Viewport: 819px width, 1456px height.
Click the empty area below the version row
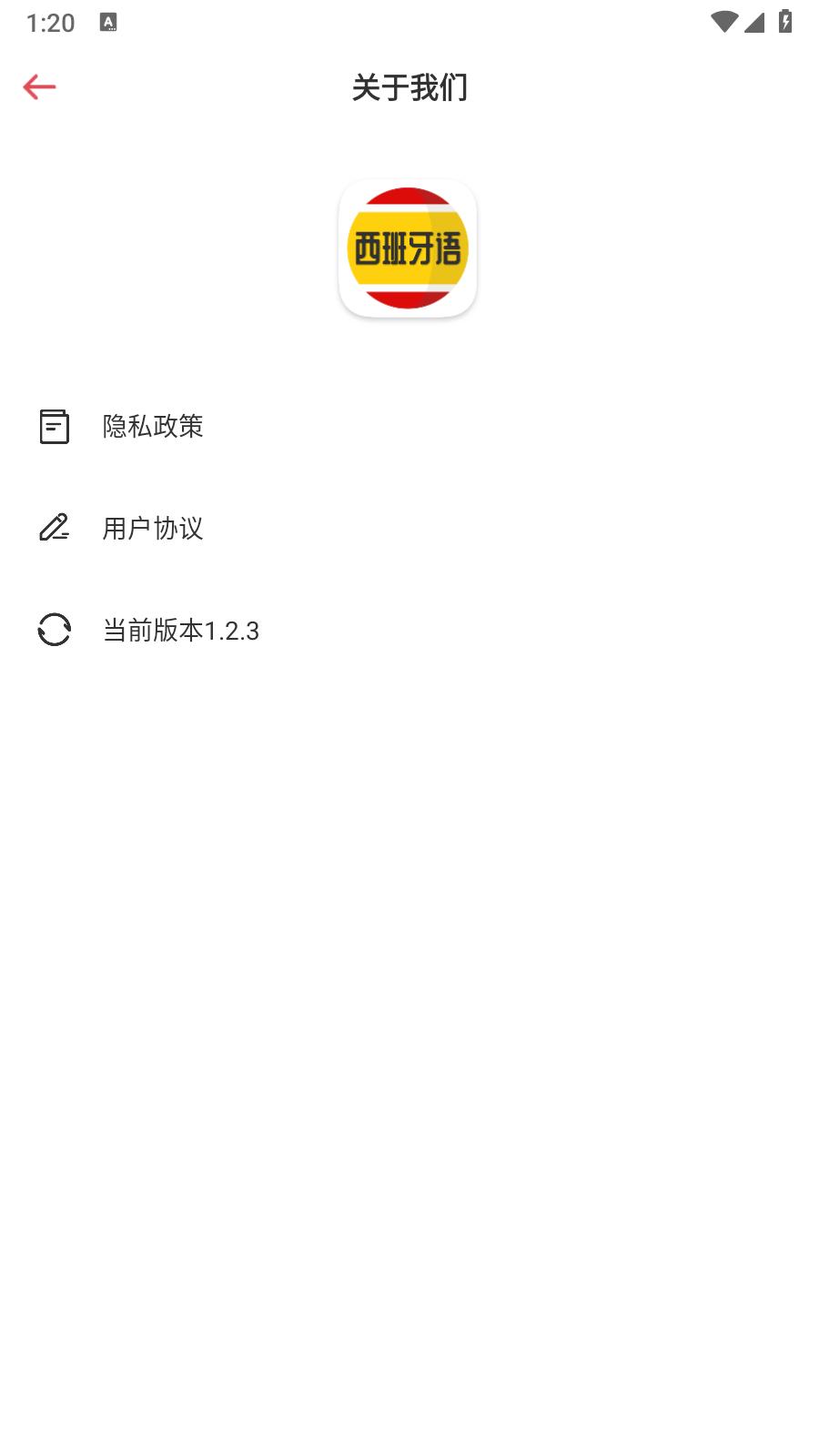[x=409, y=819]
